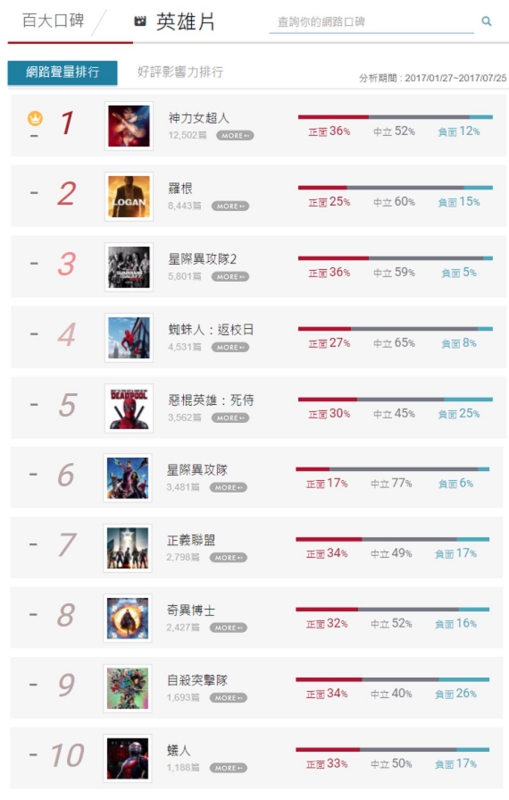509x800 pixels.
Task: Tap the Deadpool poster thumbnail
Action: click(x=129, y=408)
